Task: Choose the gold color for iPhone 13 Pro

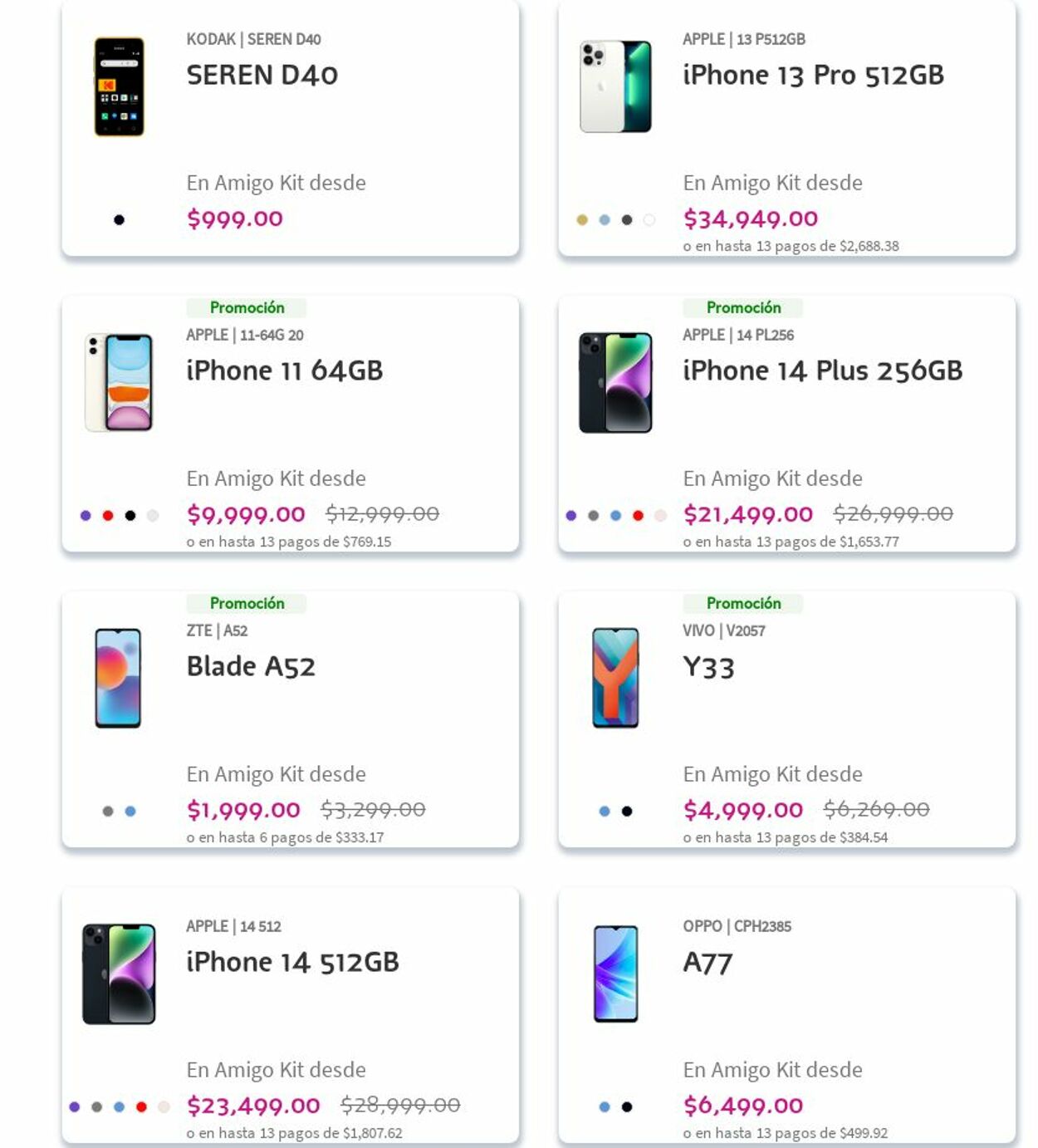Action: [x=582, y=220]
